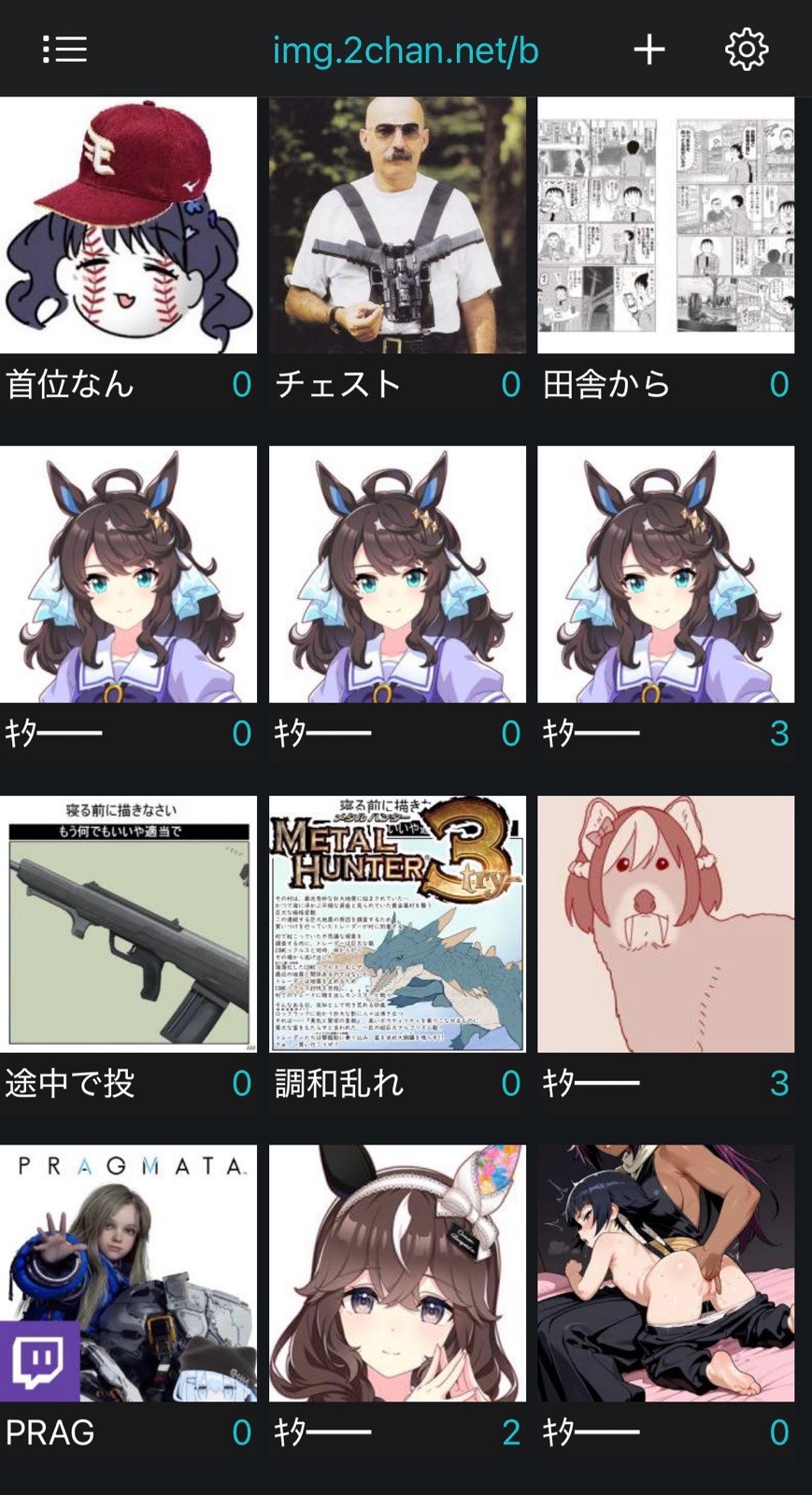Open the list menu icon

(64, 50)
